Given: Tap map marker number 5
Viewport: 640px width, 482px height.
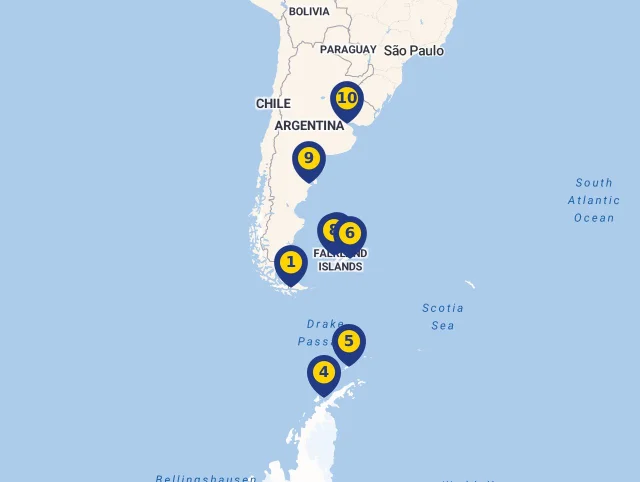Looking at the screenshot, I should click(349, 342).
